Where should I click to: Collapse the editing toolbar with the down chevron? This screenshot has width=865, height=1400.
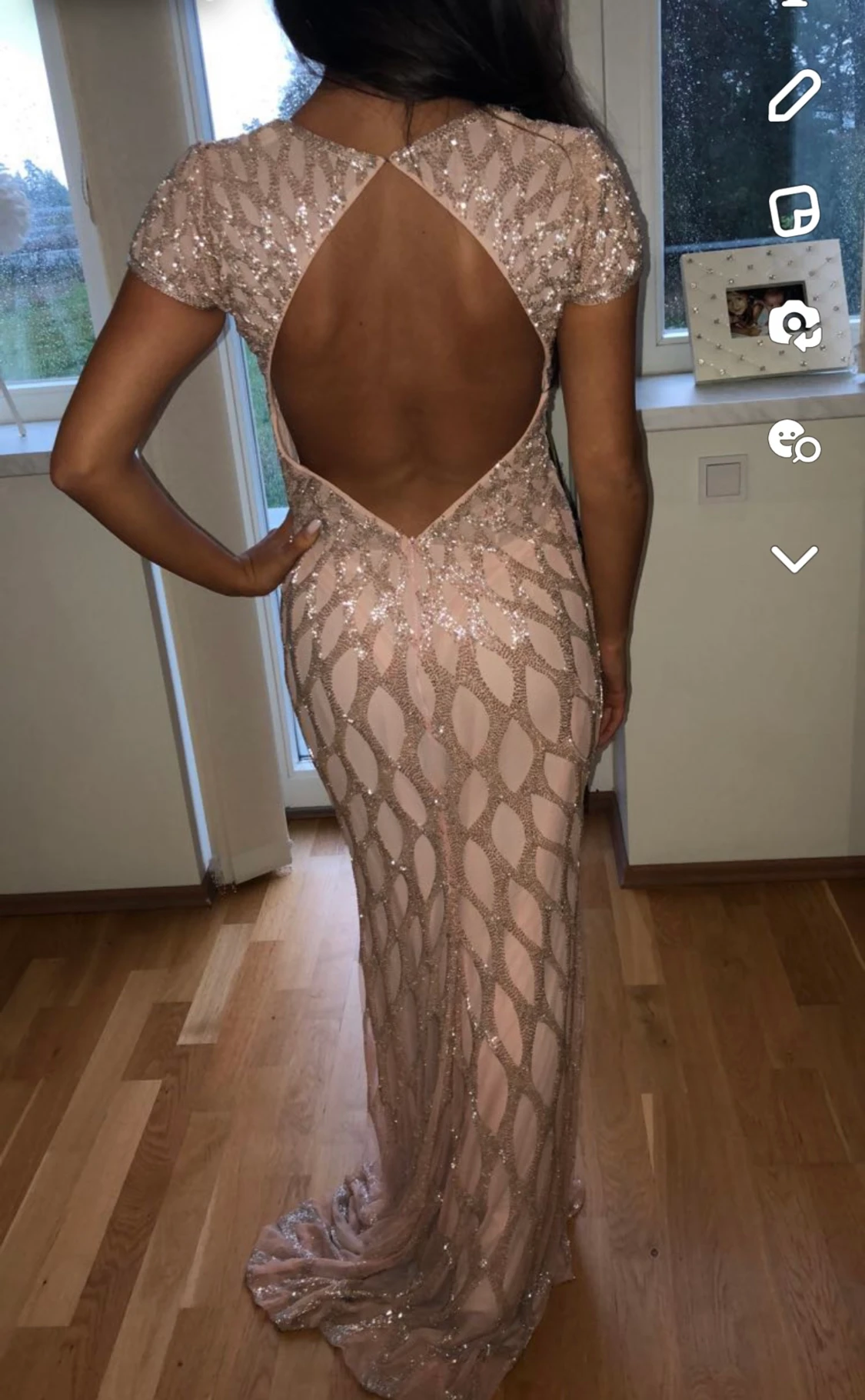(x=794, y=559)
